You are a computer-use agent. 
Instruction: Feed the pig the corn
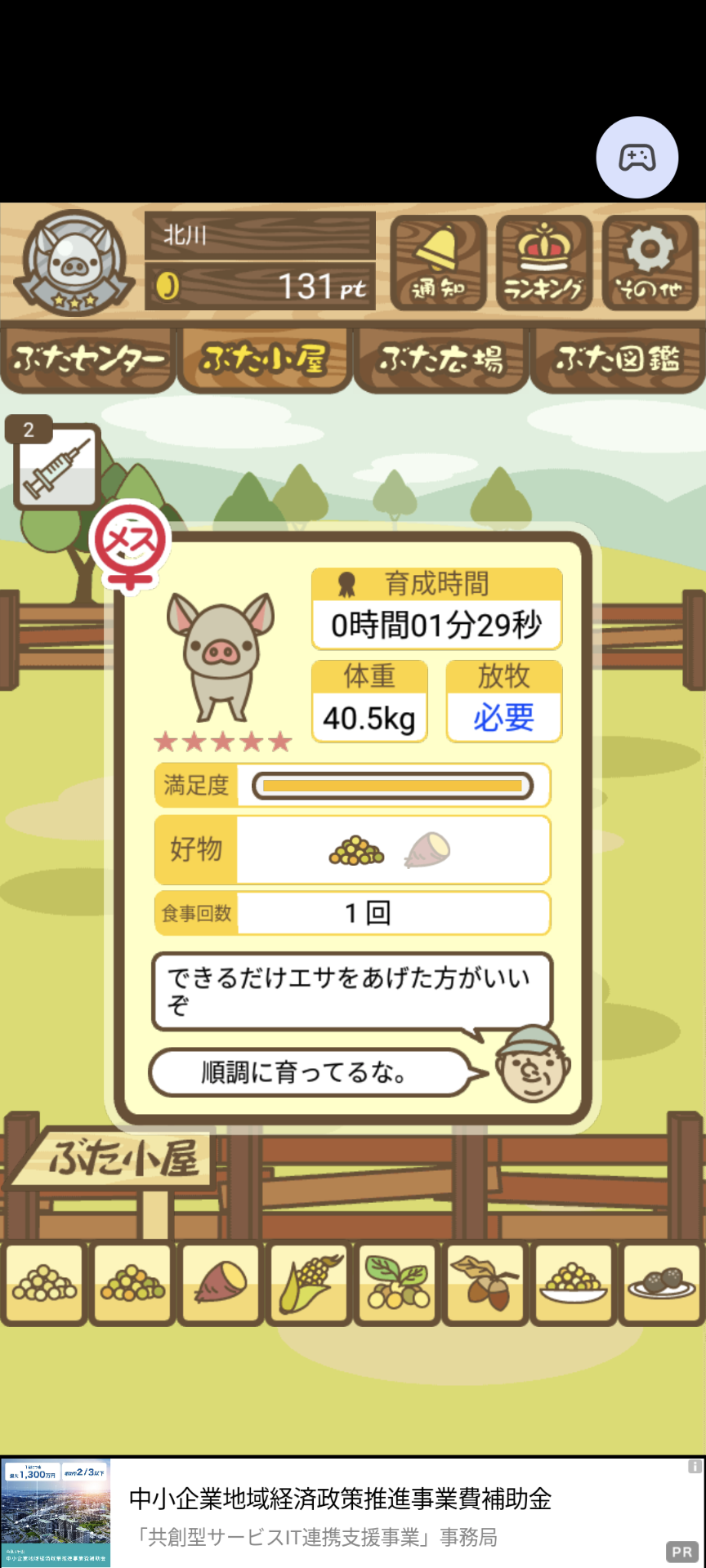pyautogui.click(x=309, y=1283)
